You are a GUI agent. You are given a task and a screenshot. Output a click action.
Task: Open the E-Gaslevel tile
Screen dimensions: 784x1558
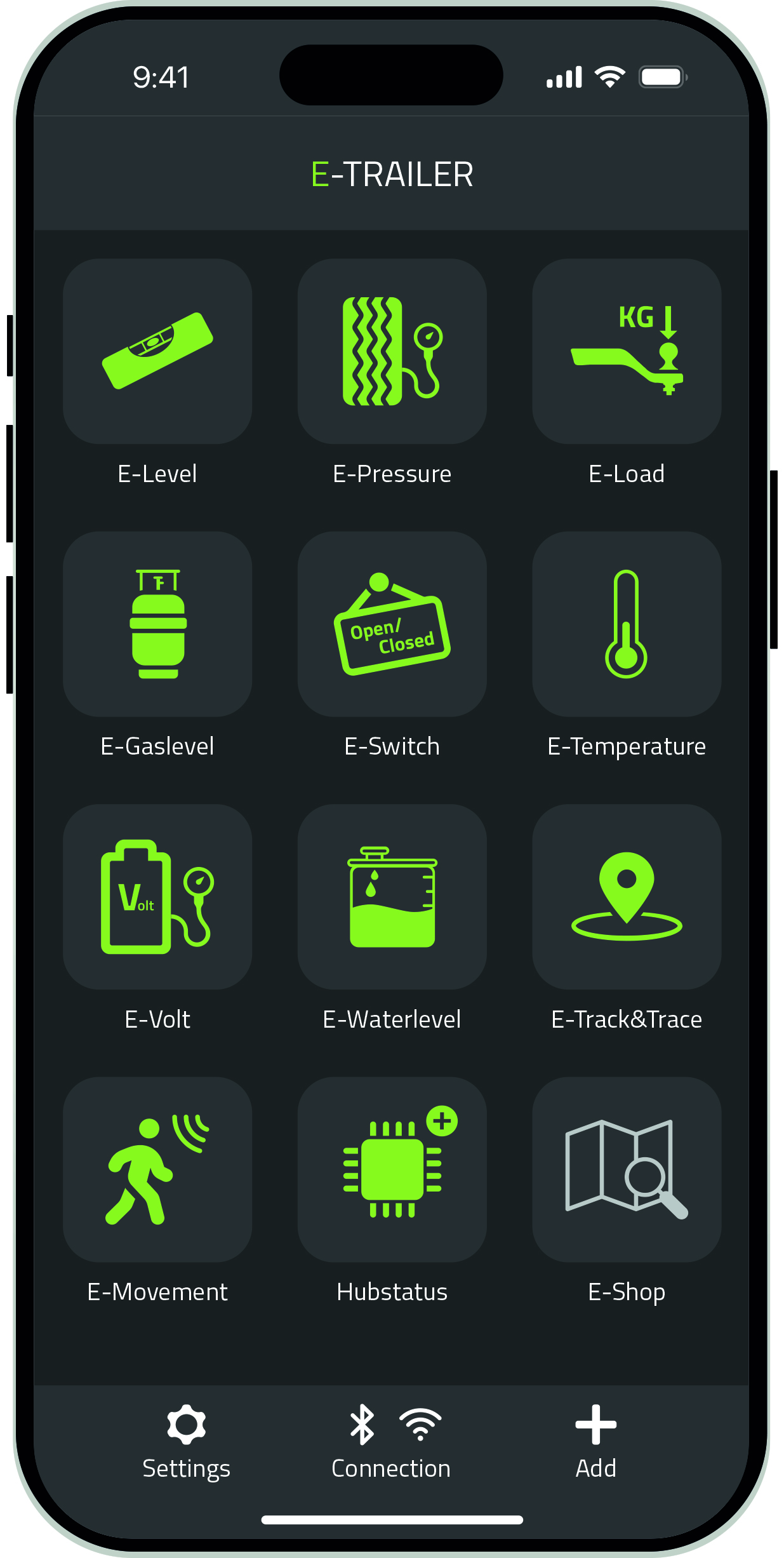pos(157,624)
